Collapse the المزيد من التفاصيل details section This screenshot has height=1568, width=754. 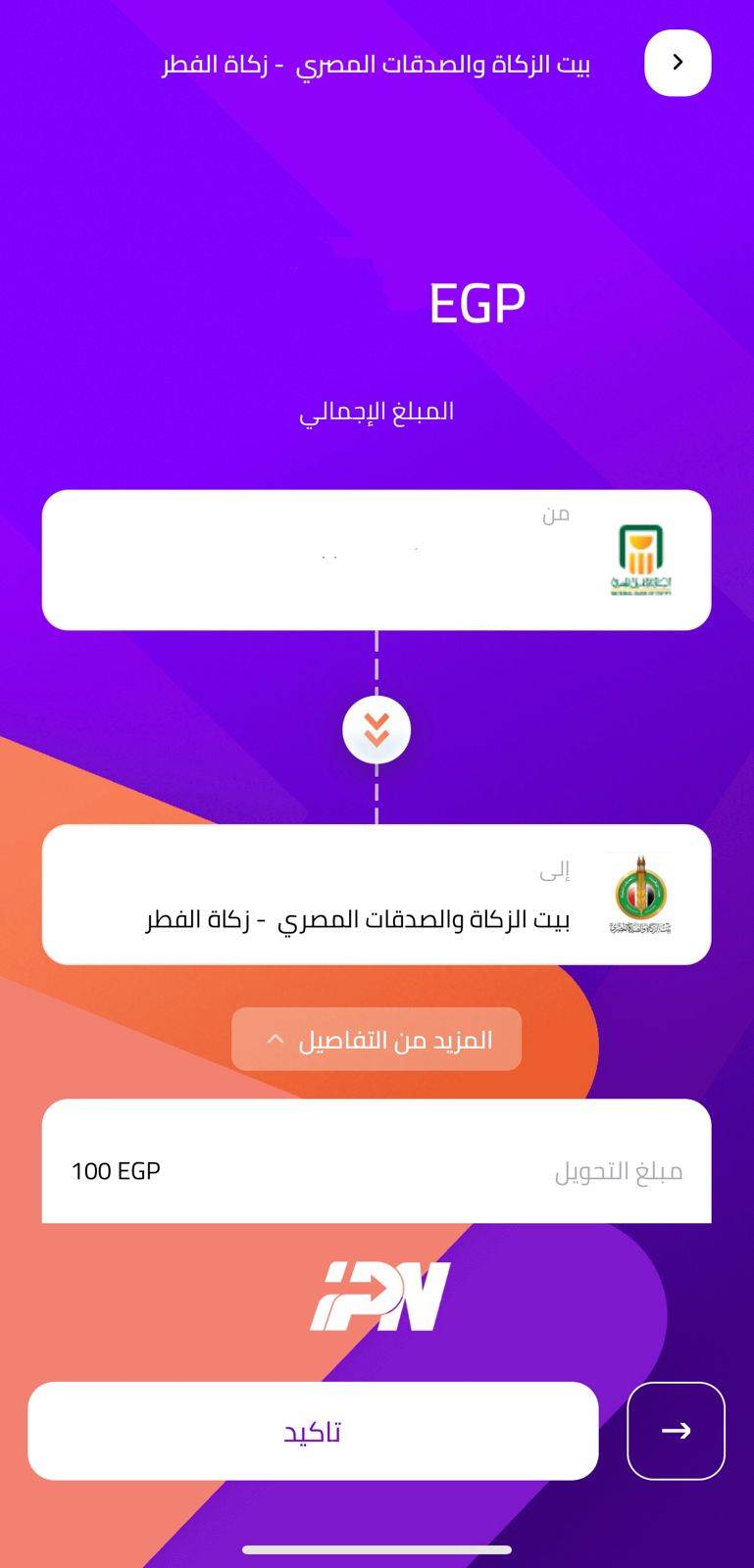[x=377, y=1039]
